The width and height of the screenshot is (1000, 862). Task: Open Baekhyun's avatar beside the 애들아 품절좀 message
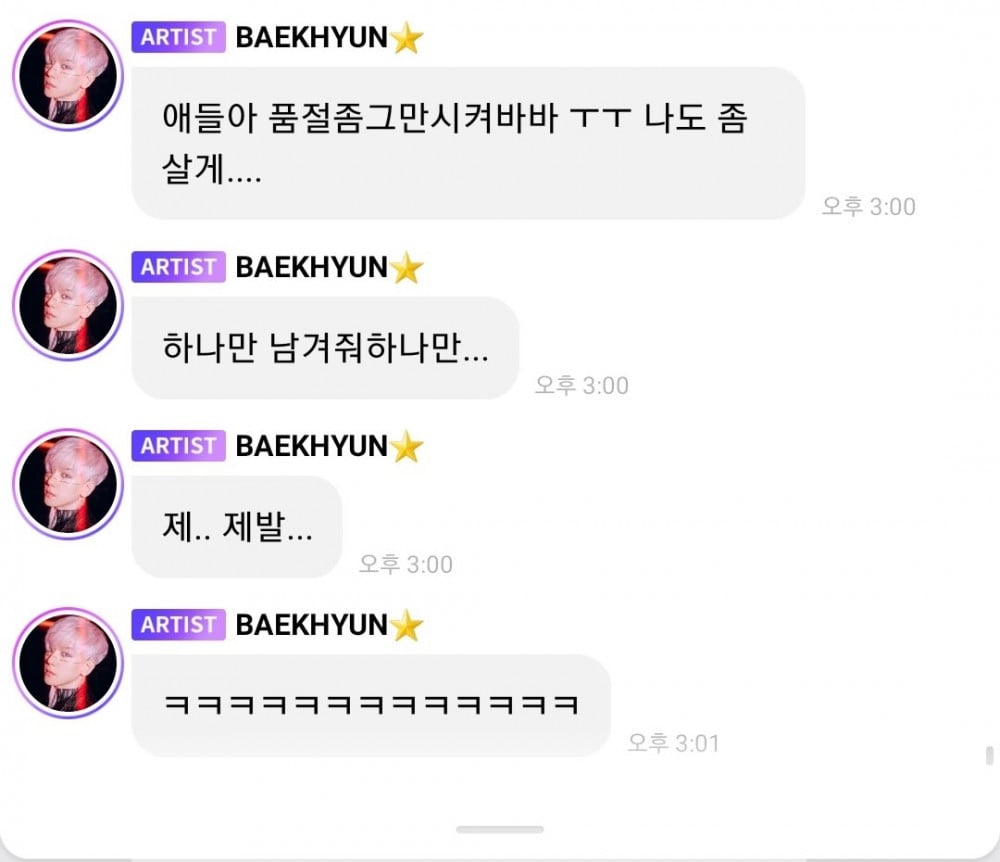68,76
